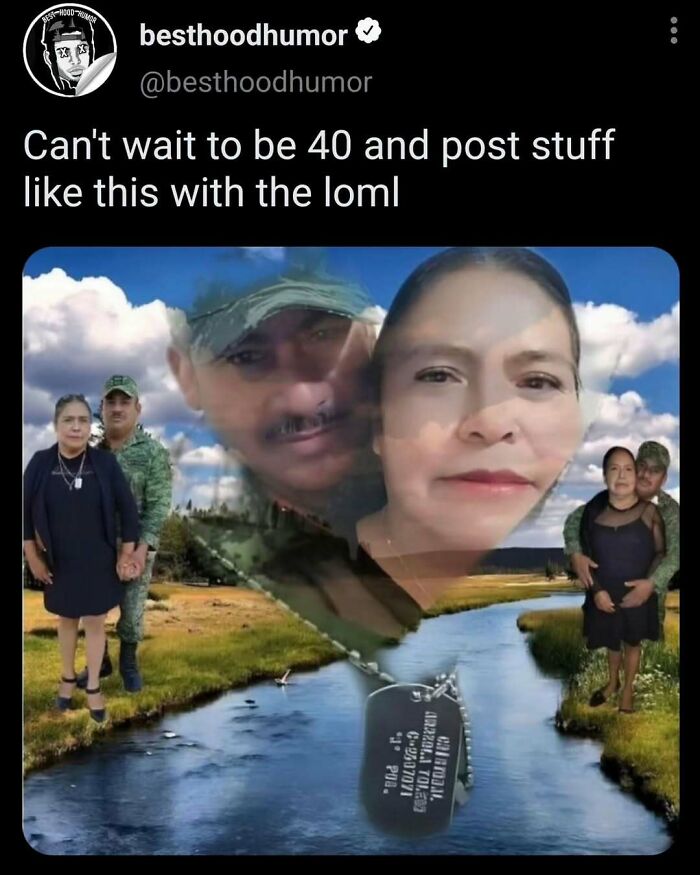The height and width of the screenshot is (875, 700).
Task: Open besthoodhumor's profile picture
Action: [70, 57]
